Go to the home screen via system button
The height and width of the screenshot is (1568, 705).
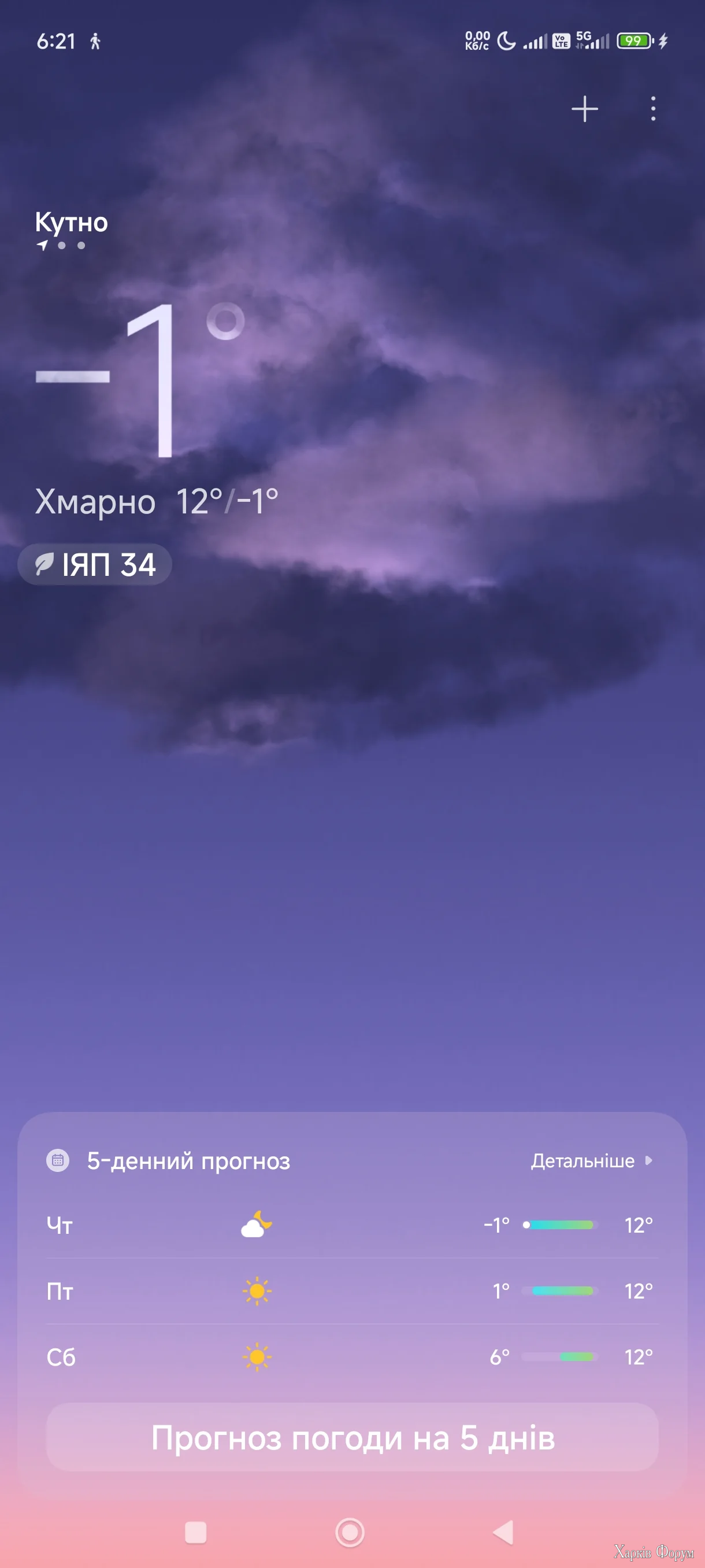350,1532
